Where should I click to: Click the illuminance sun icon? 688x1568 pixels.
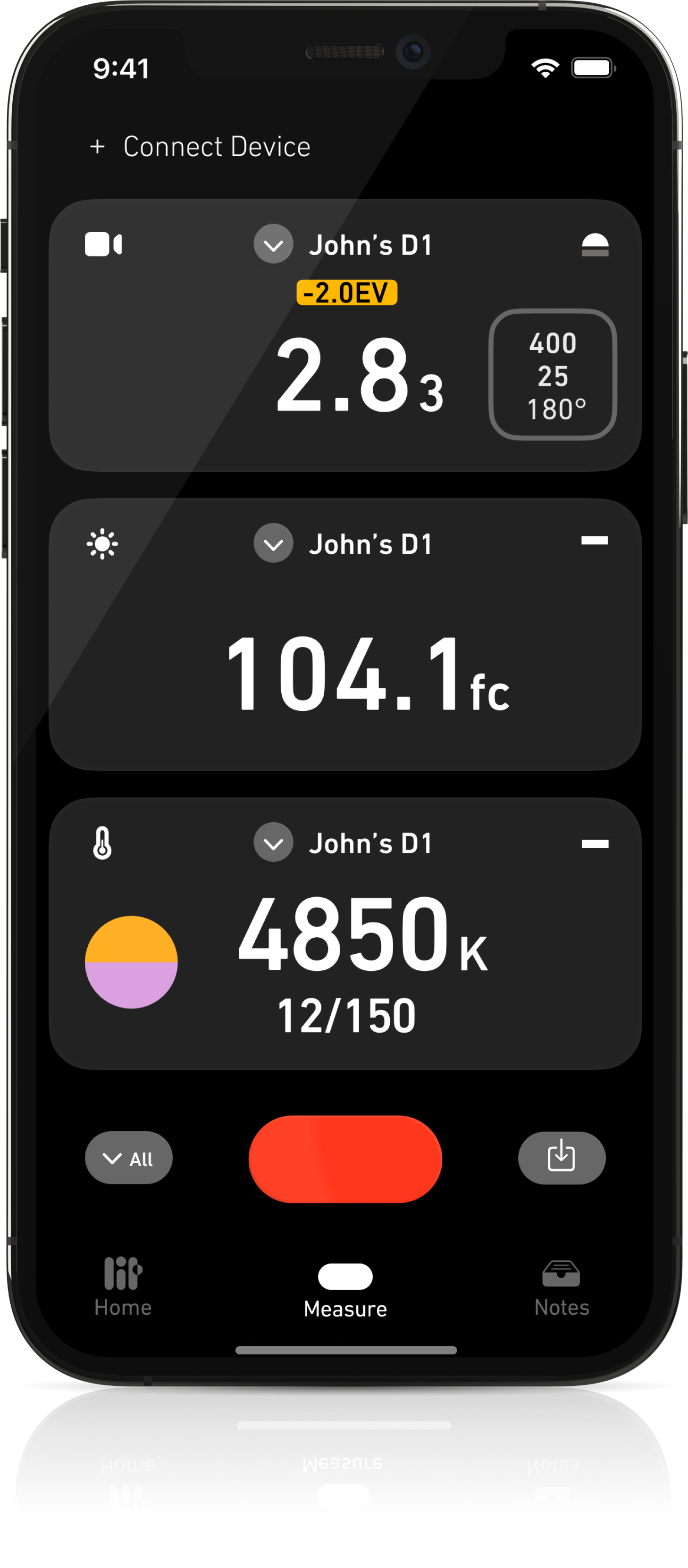[102, 543]
